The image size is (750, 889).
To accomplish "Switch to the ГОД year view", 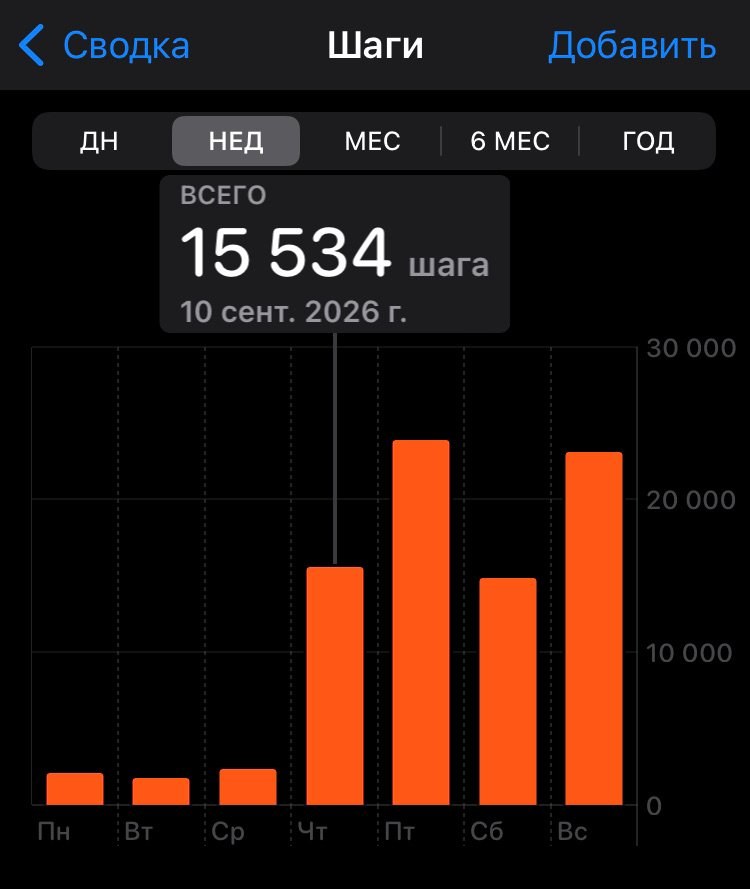I will [648, 141].
